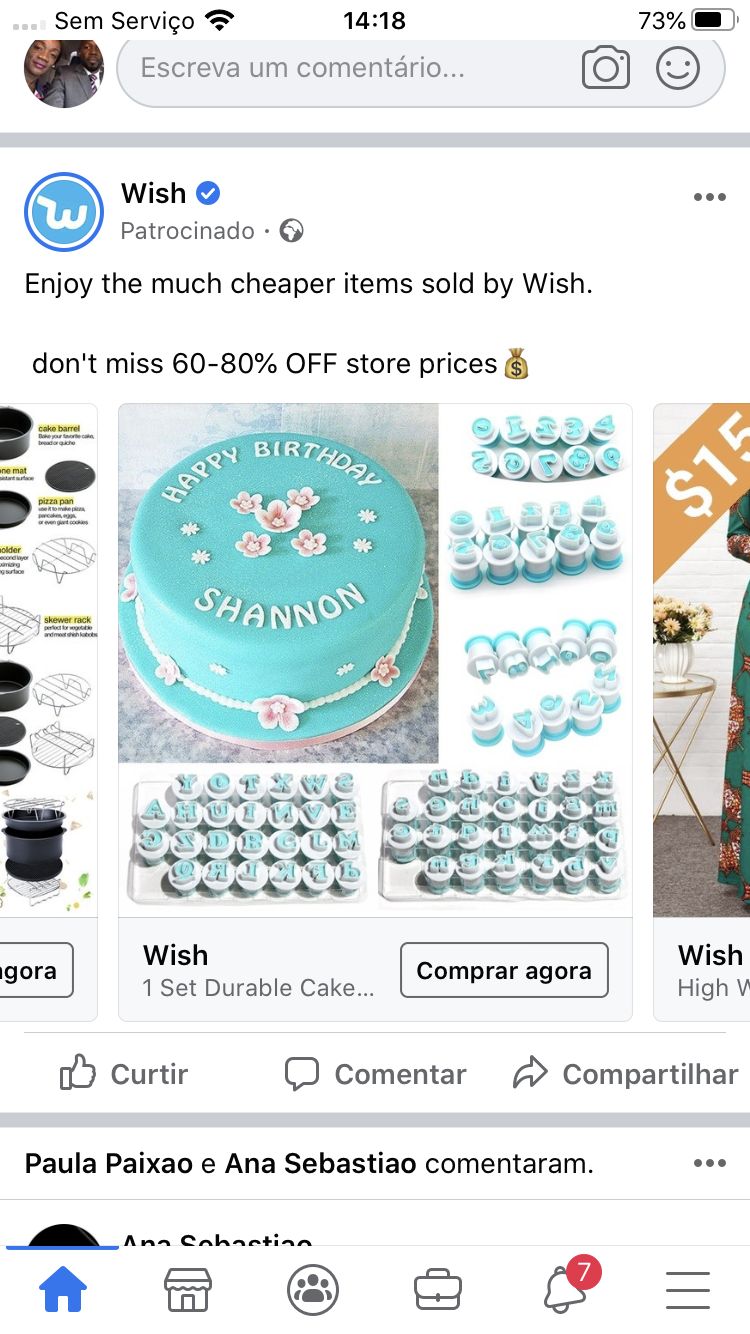Open the hamburger menu tab
The width and height of the screenshot is (750, 1334).
688,1290
